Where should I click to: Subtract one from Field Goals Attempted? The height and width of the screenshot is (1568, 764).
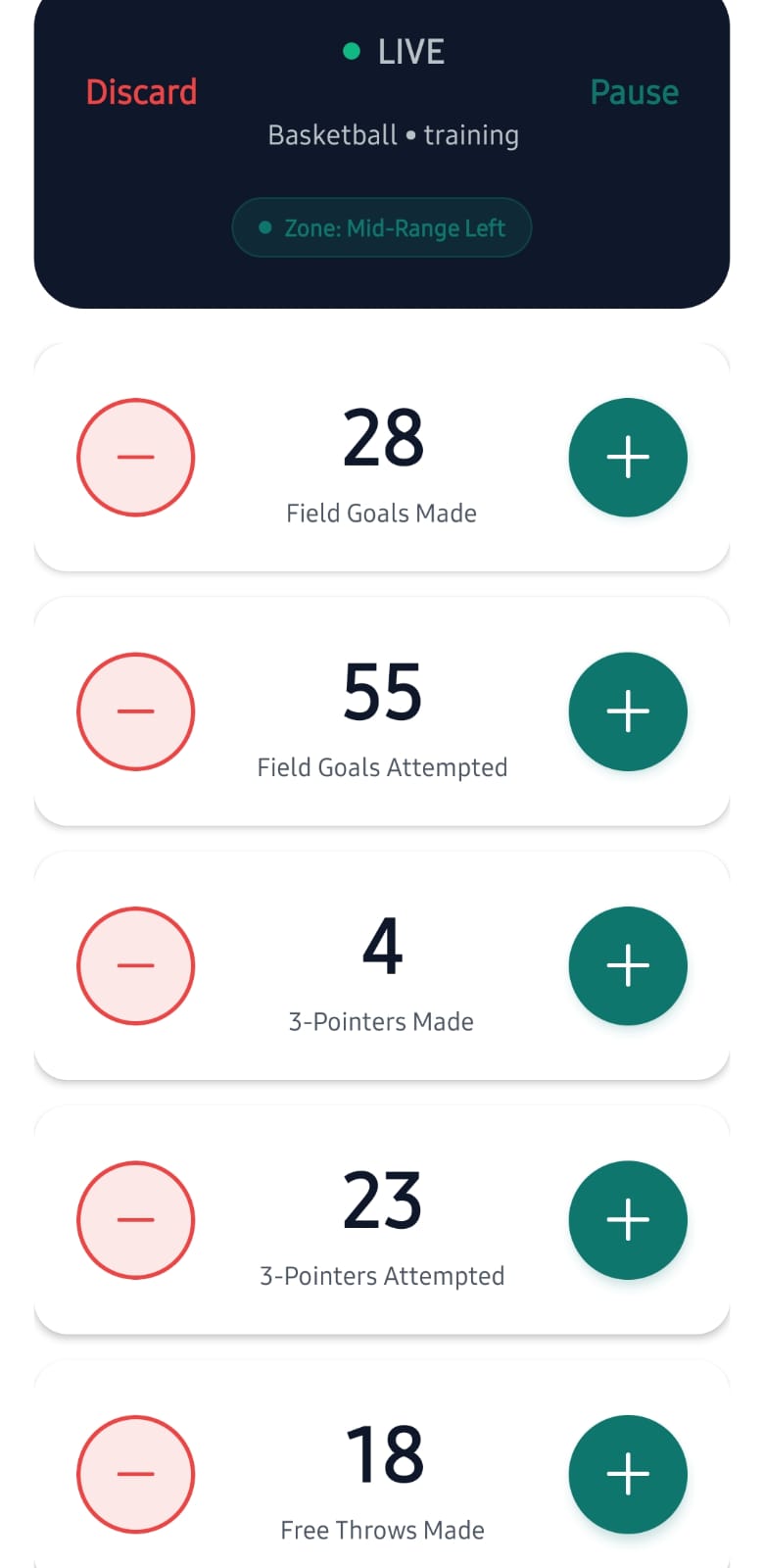(136, 711)
